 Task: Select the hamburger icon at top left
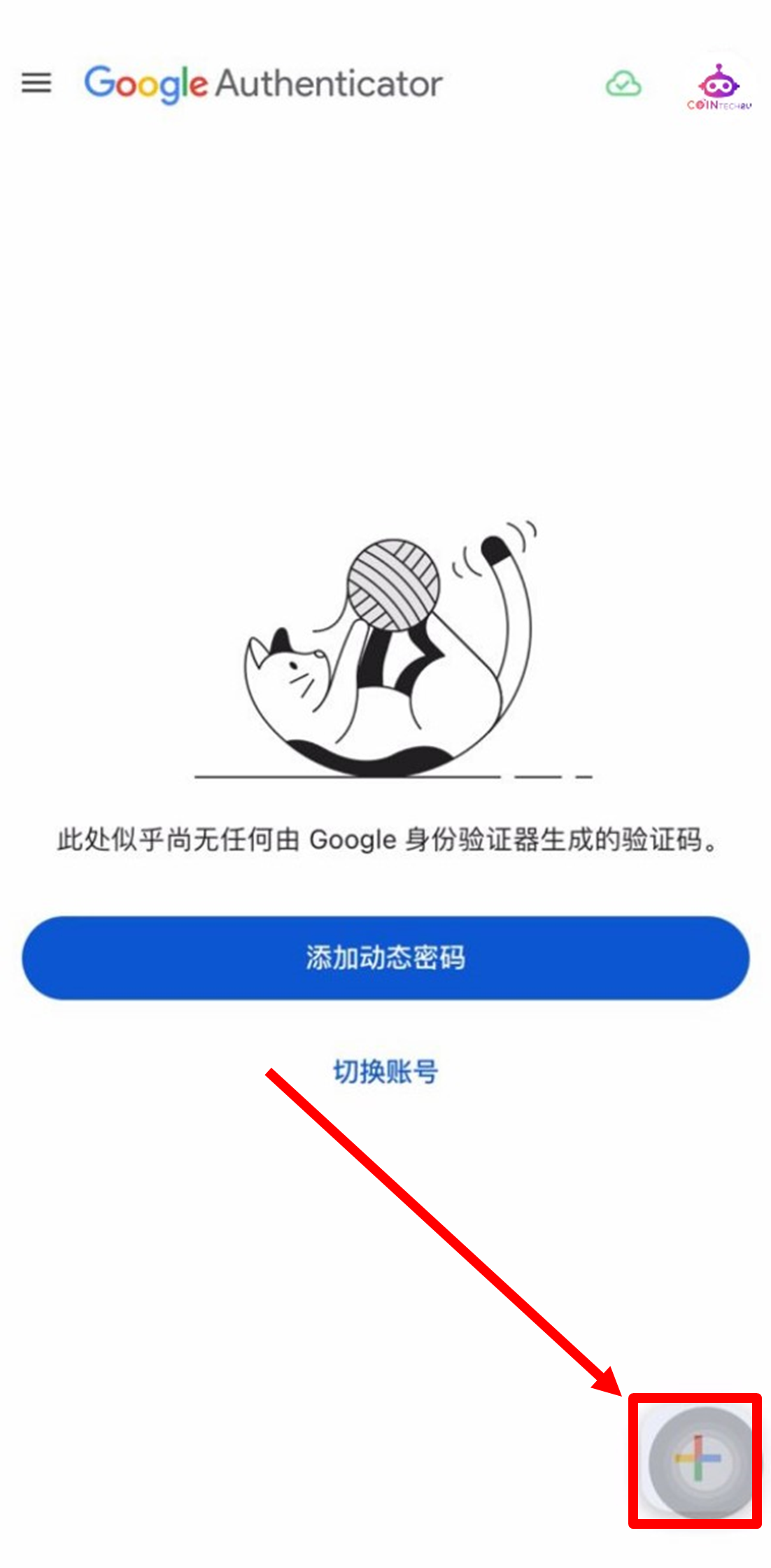pos(38,83)
